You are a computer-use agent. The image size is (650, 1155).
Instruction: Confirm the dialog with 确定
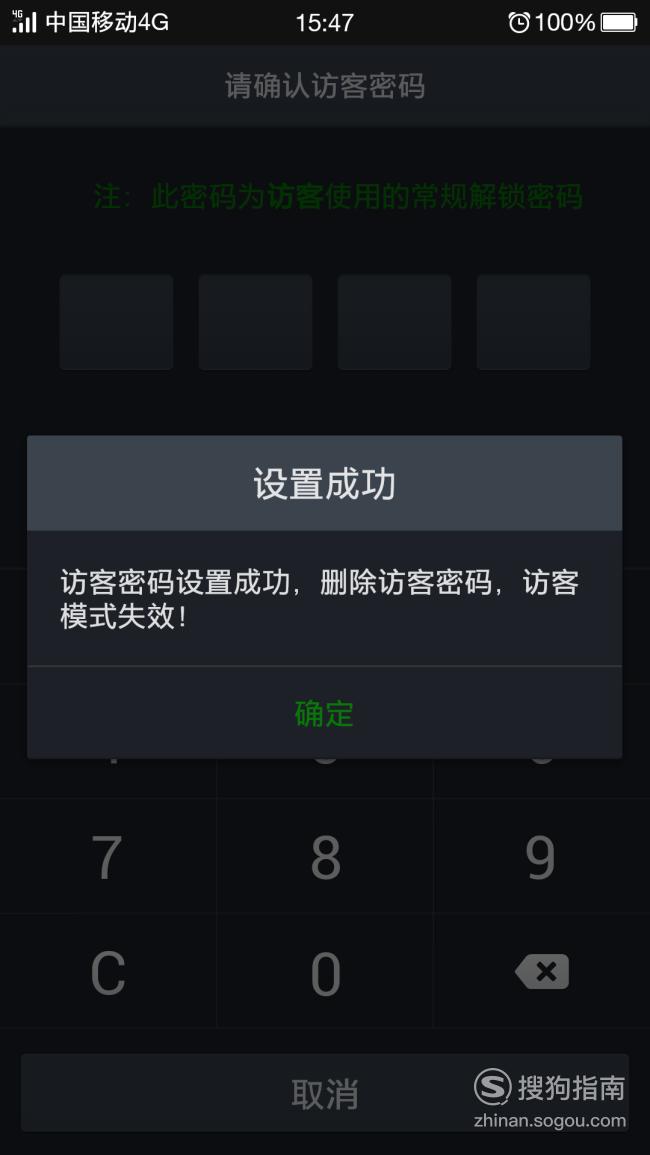324,713
